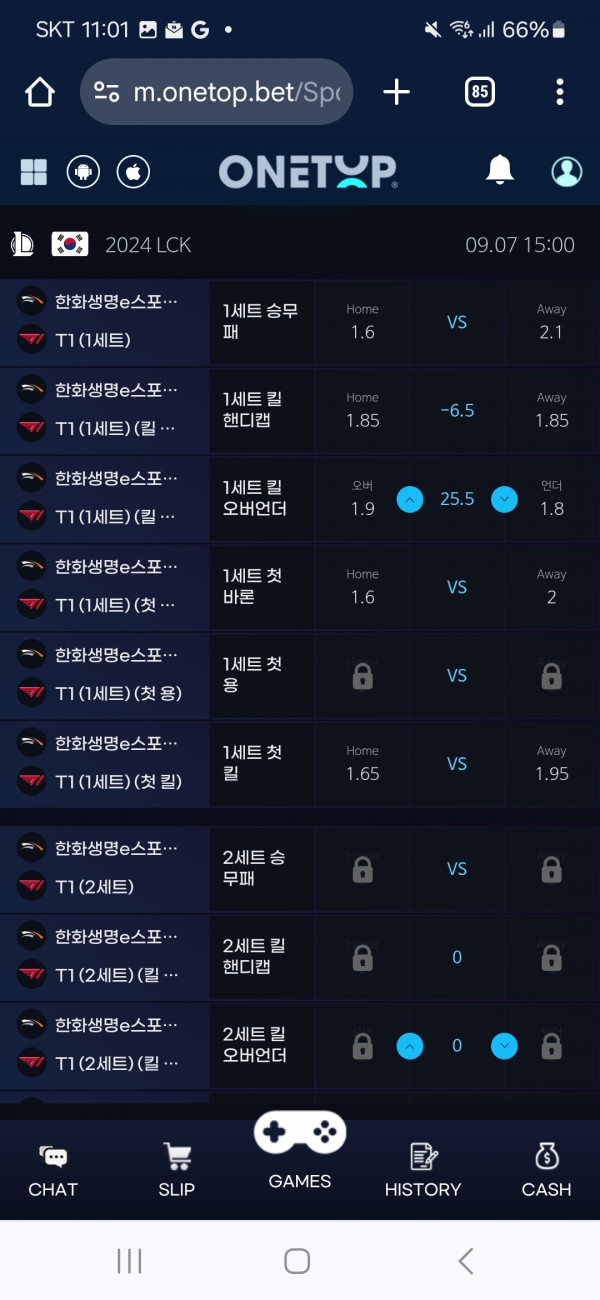Choose Home 1.85 on 1세트 킬 핸디캡
The image size is (600, 1300).
[362, 411]
